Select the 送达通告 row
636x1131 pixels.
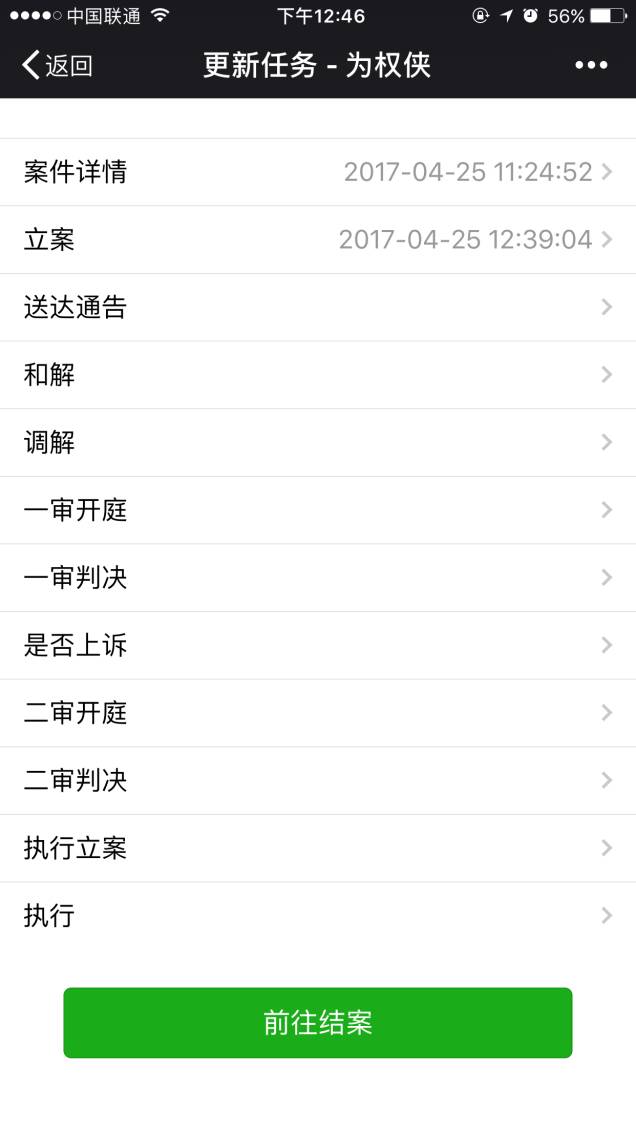point(318,307)
